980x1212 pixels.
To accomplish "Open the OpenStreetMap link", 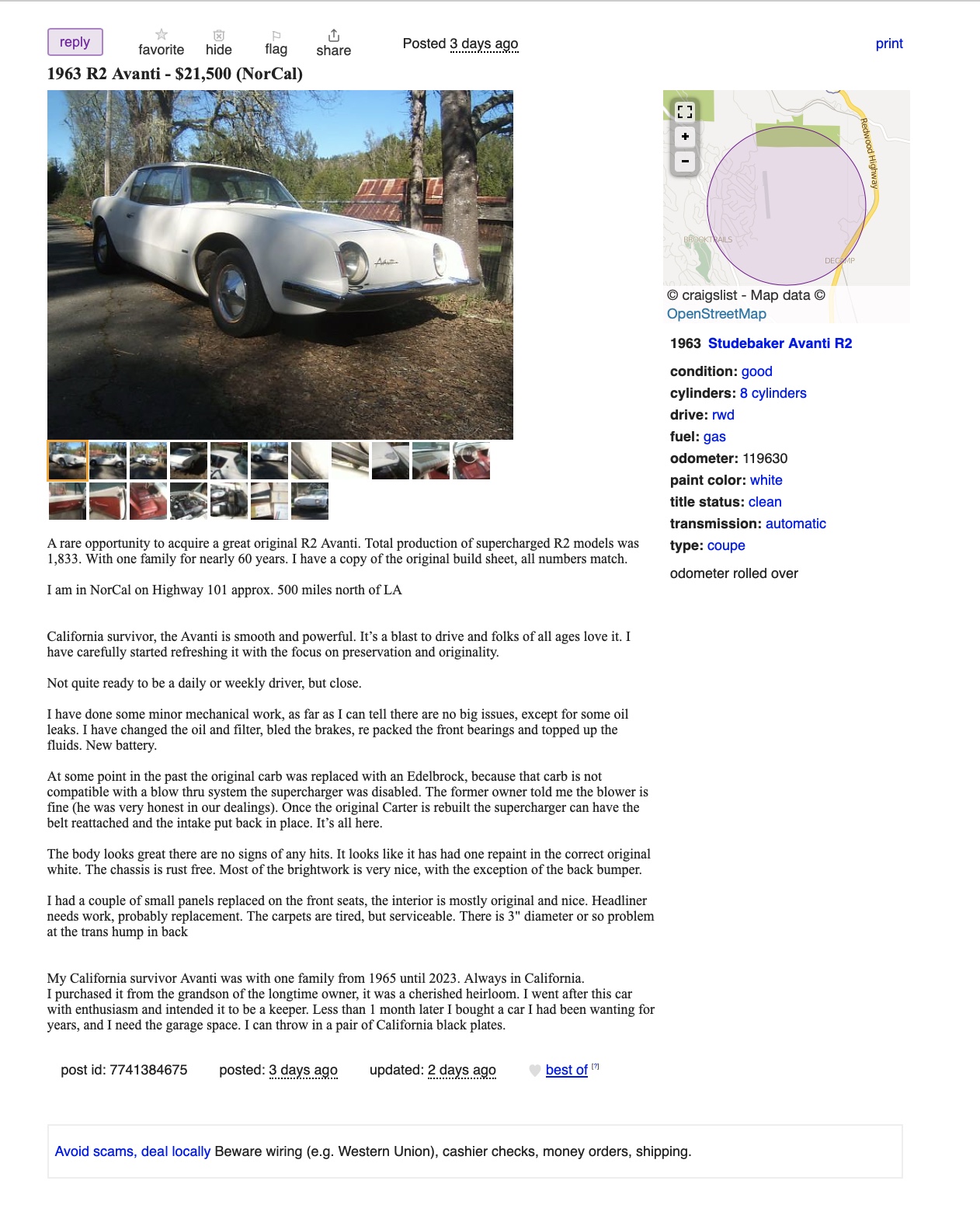I will coord(716,314).
